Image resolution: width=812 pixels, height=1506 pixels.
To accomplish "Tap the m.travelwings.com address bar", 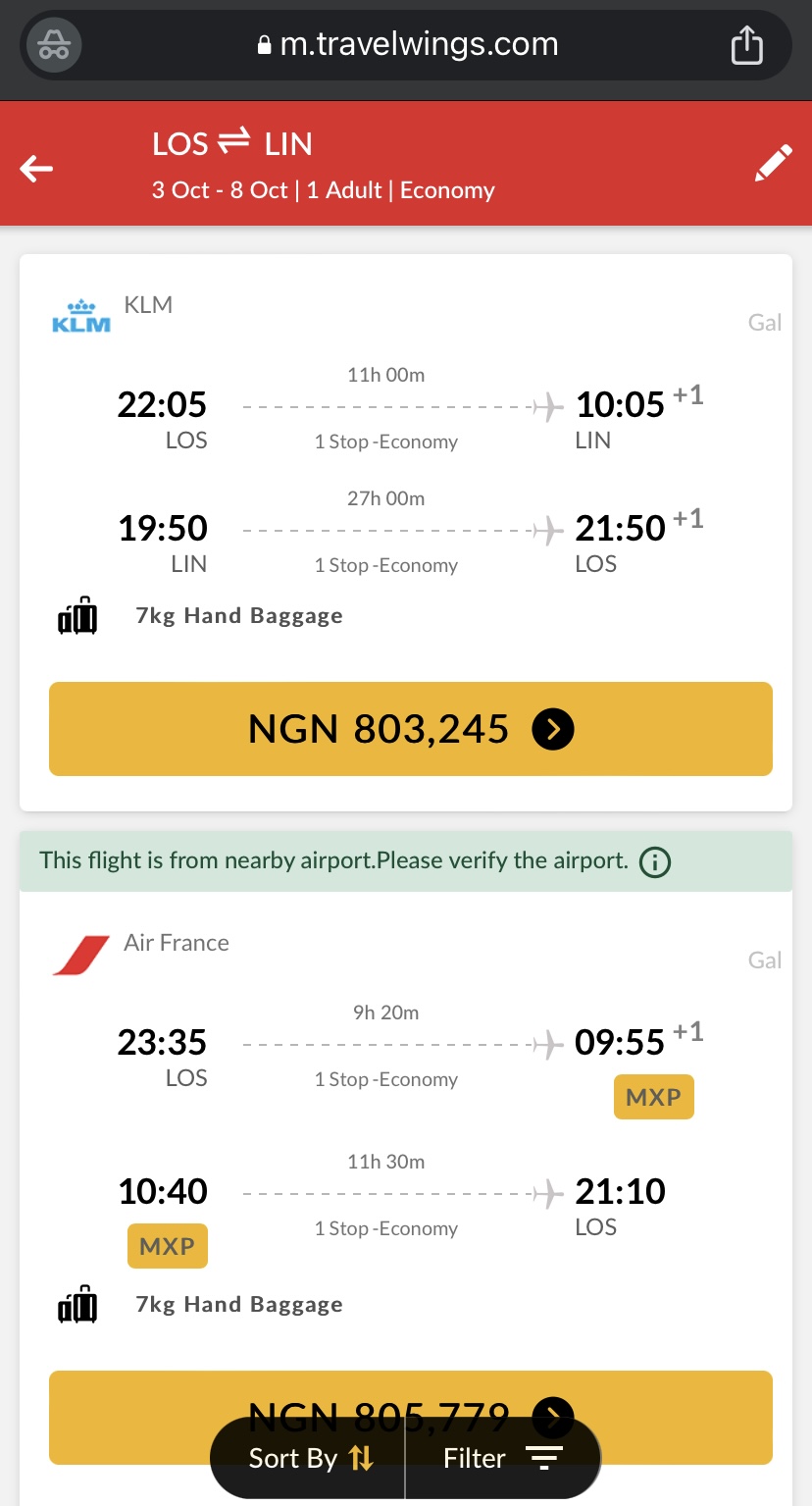I will pyautogui.click(x=406, y=44).
